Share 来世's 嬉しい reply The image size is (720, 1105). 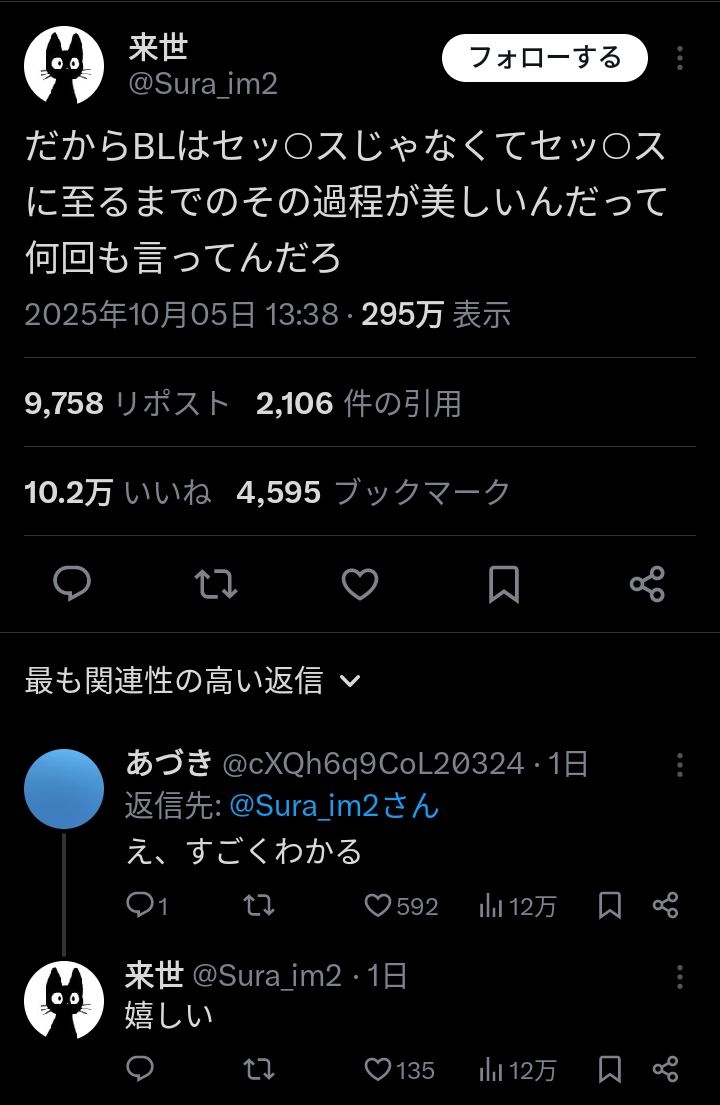coord(665,1069)
